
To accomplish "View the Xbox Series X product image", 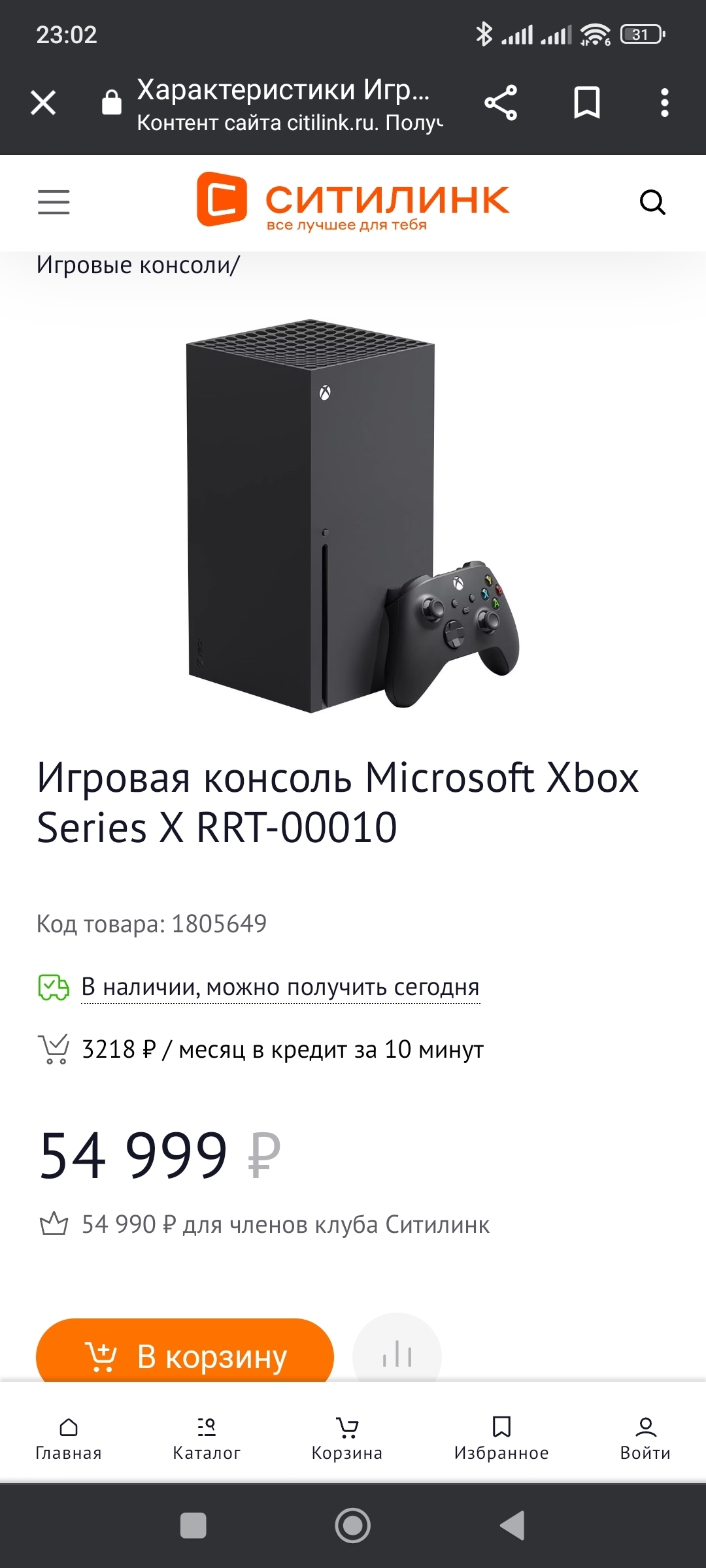I will pyautogui.click(x=353, y=516).
